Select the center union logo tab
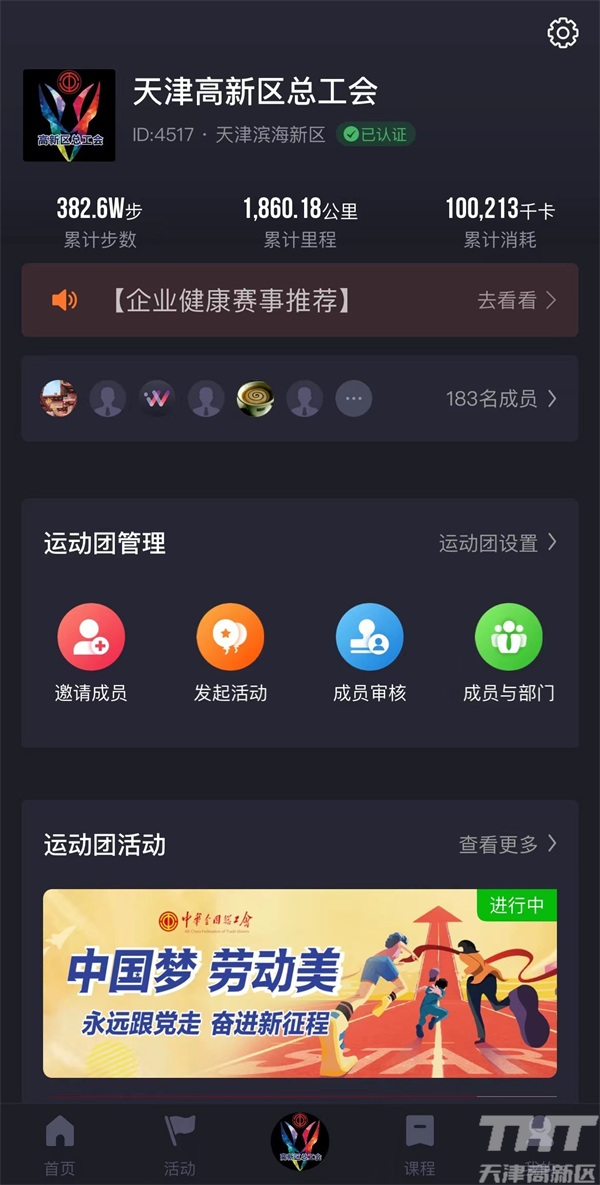This screenshot has width=600, height=1185. pyautogui.click(x=300, y=1141)
